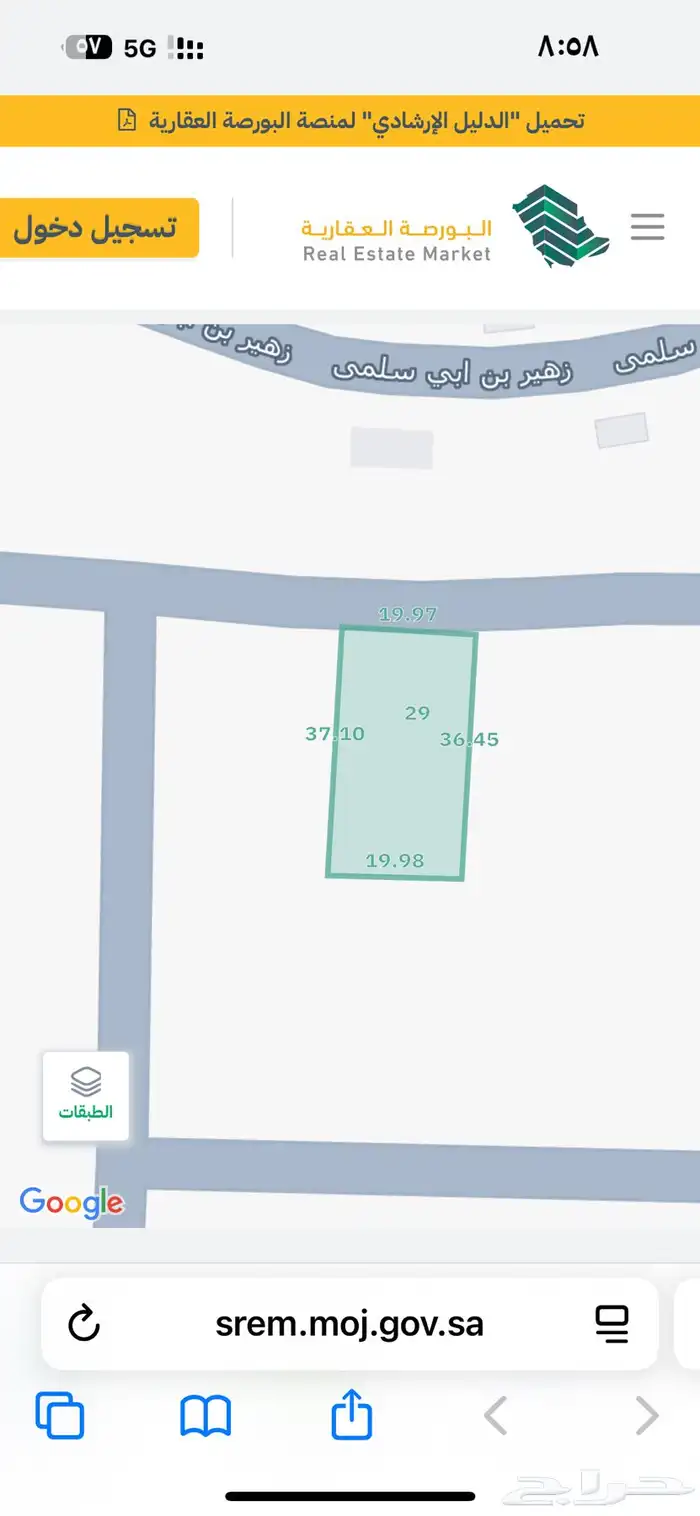Reload the page in Safari
This screenshot has height=1516, width=700.
(x=84, y=1324)
